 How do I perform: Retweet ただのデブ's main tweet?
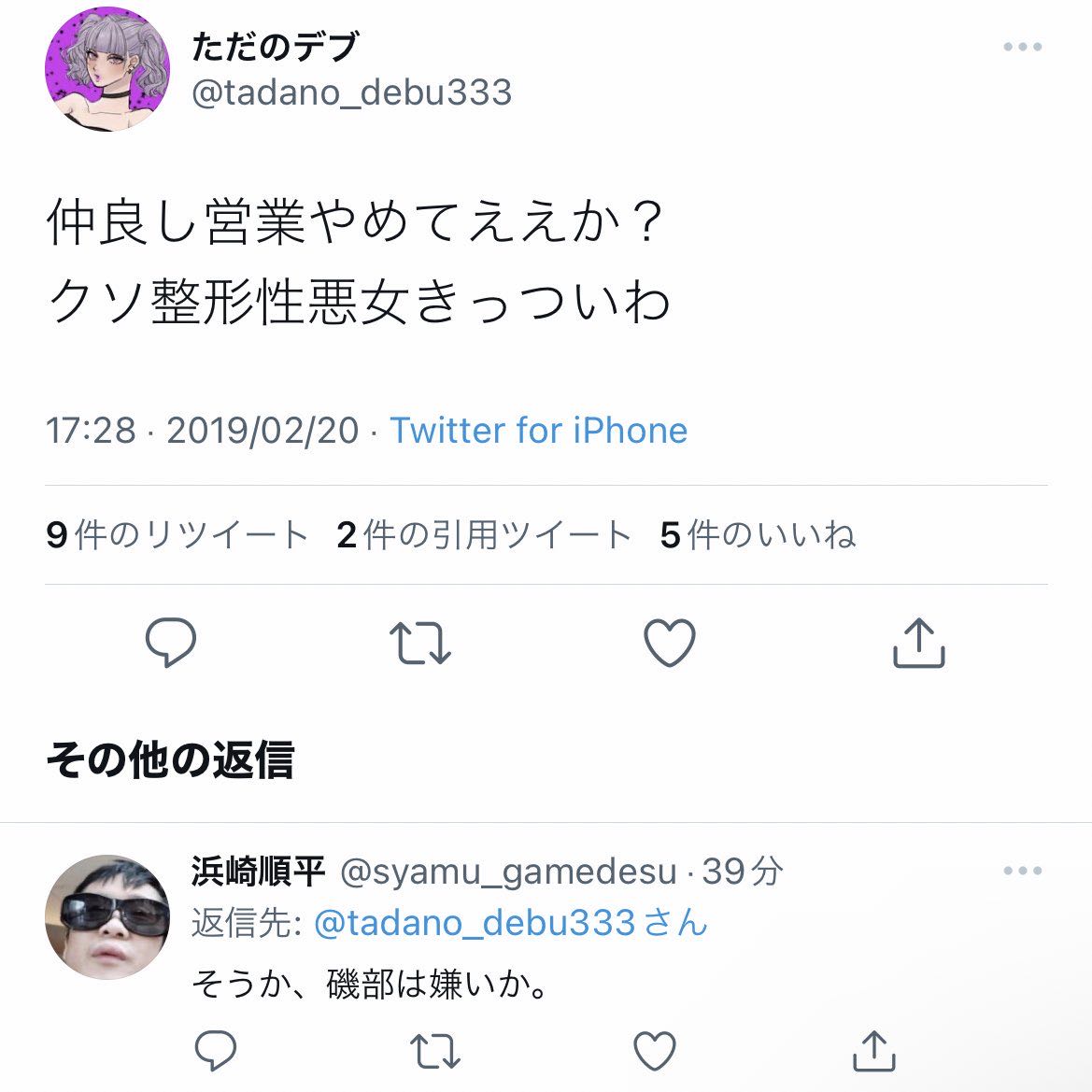click(420, 642)
